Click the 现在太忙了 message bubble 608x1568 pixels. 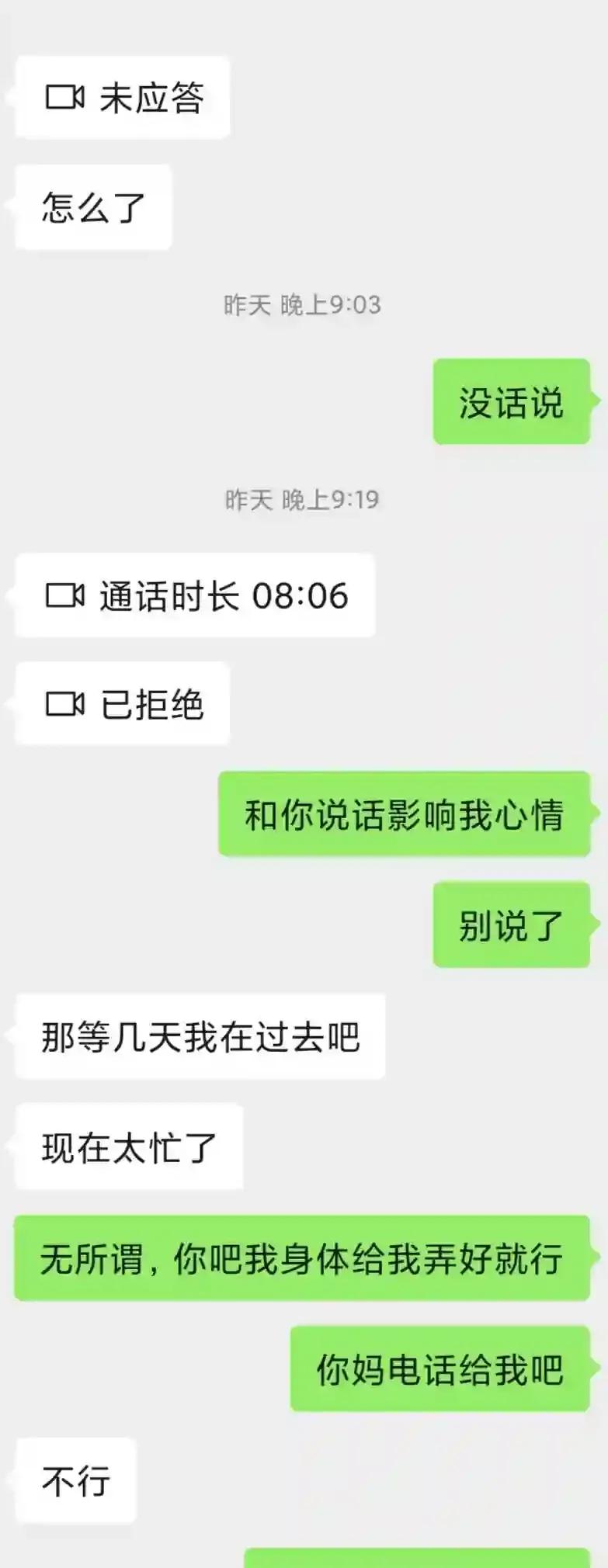(128, 1145)
